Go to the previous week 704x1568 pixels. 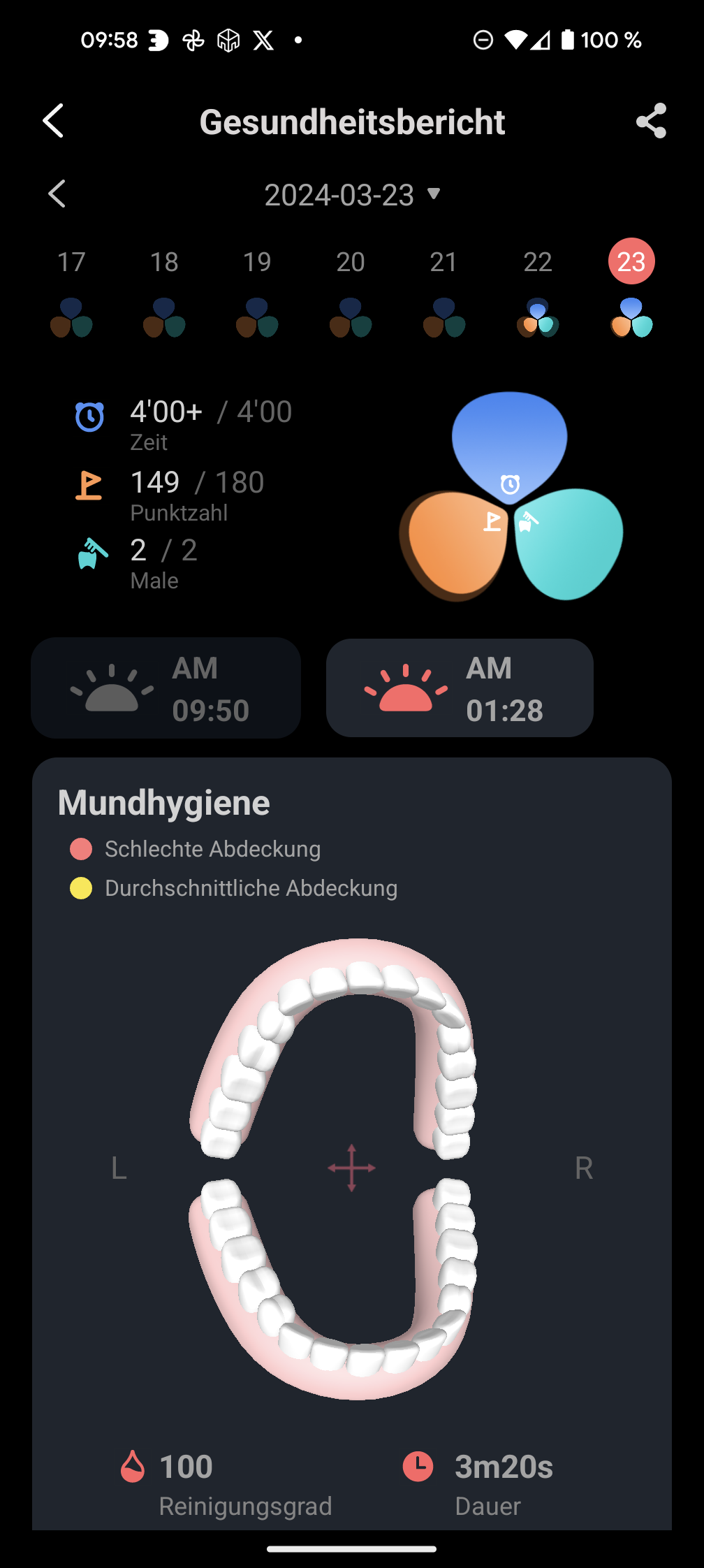pyautogui.click(x=57, y=194)
